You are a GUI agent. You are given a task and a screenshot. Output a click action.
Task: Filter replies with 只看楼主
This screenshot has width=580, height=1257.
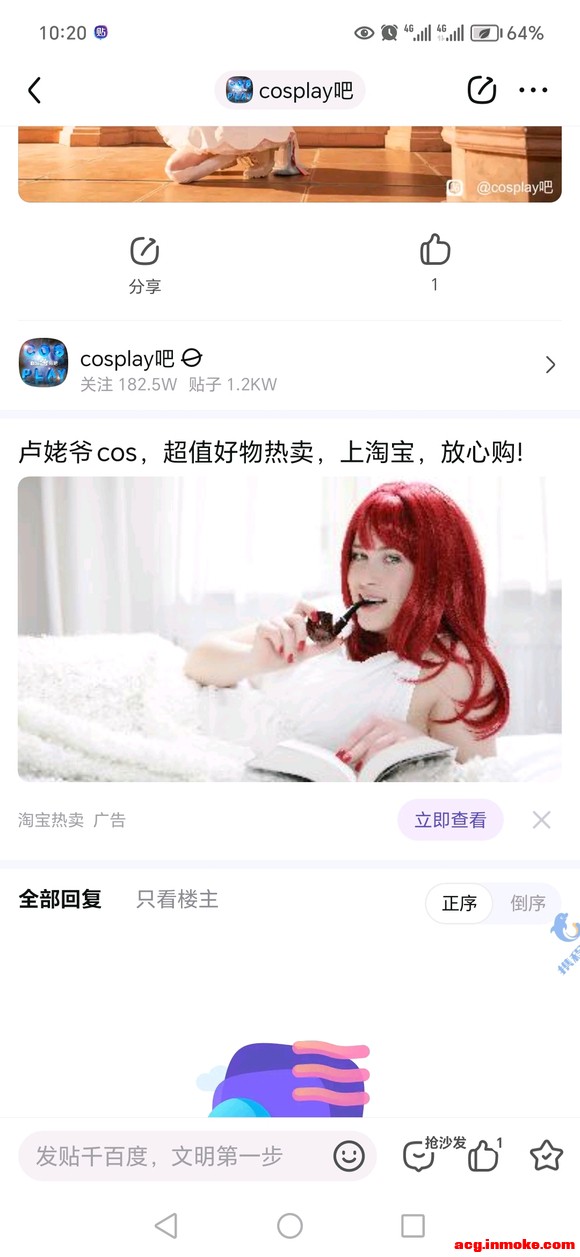[177, 899]
